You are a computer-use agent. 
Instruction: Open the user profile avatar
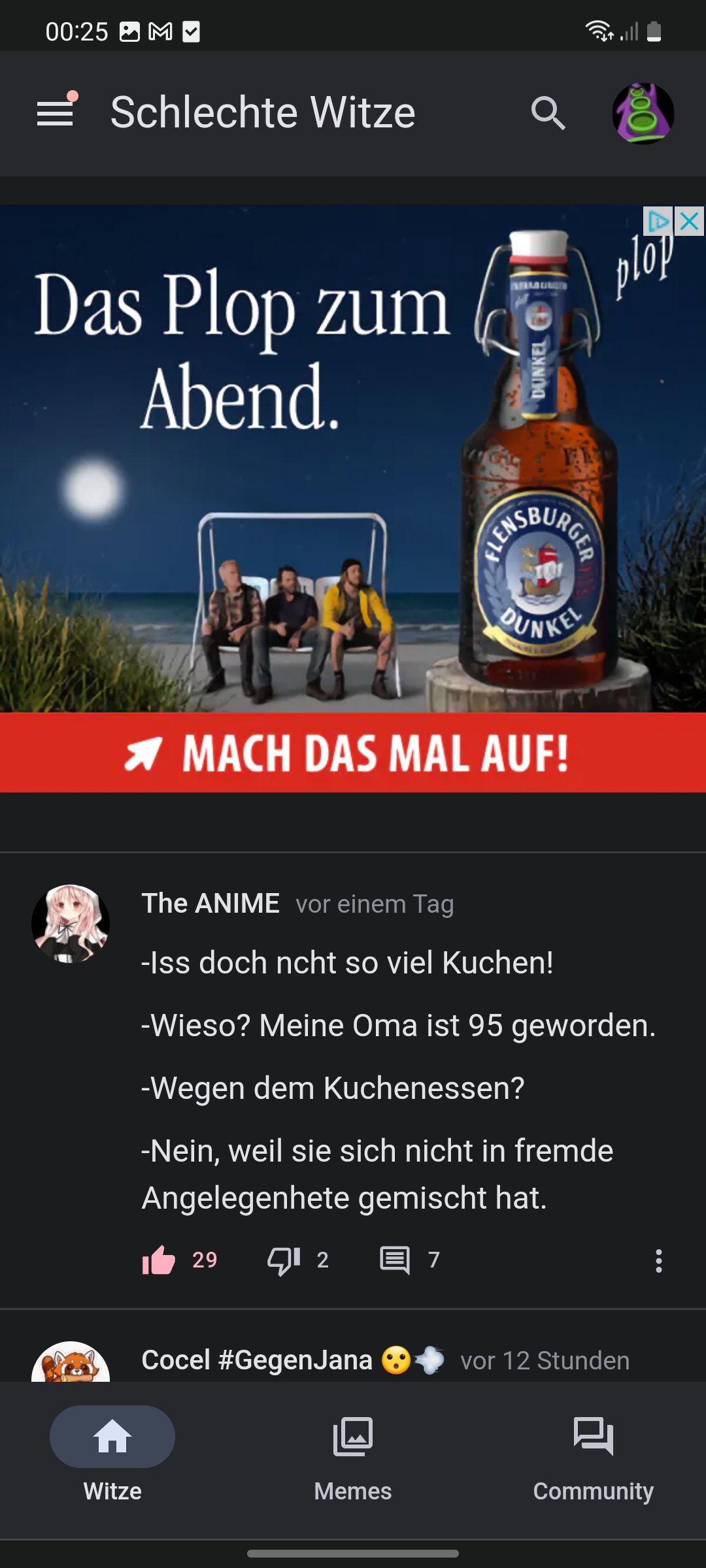pos(643,113)
